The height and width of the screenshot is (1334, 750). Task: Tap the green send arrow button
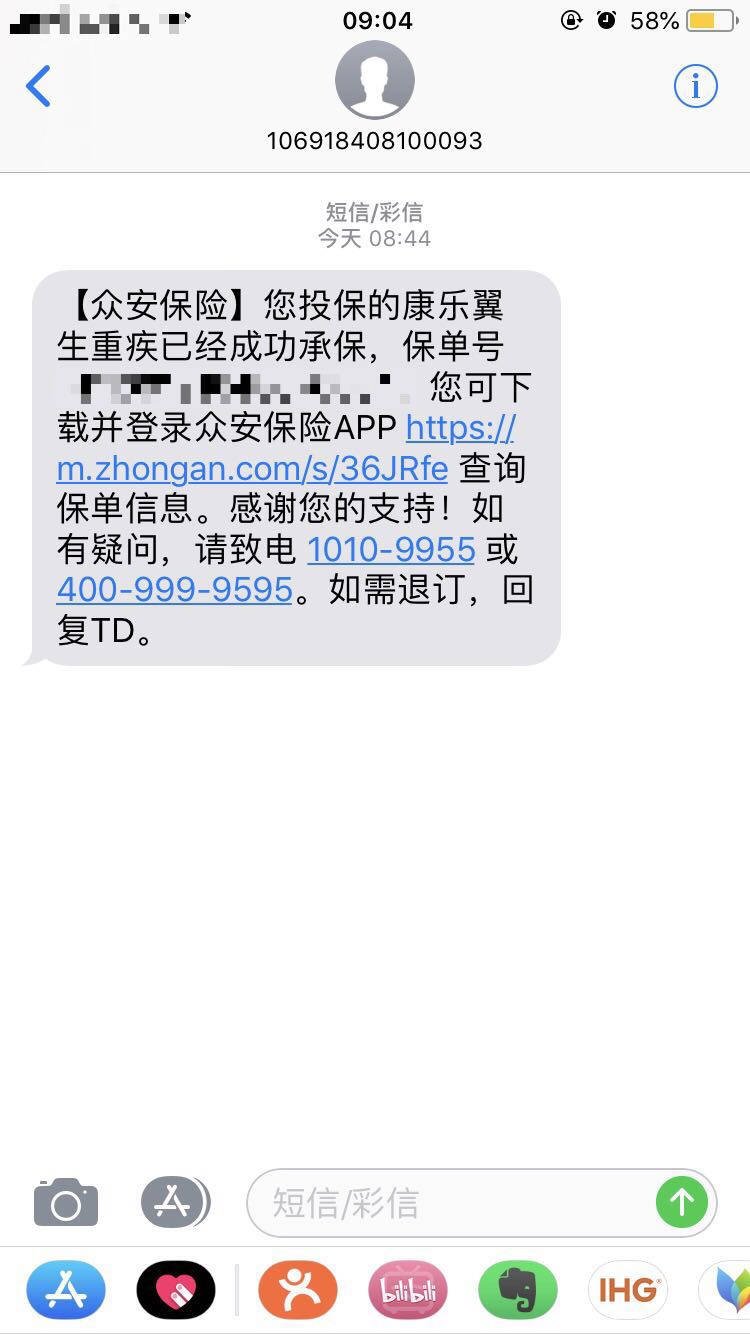point(682,1203)
